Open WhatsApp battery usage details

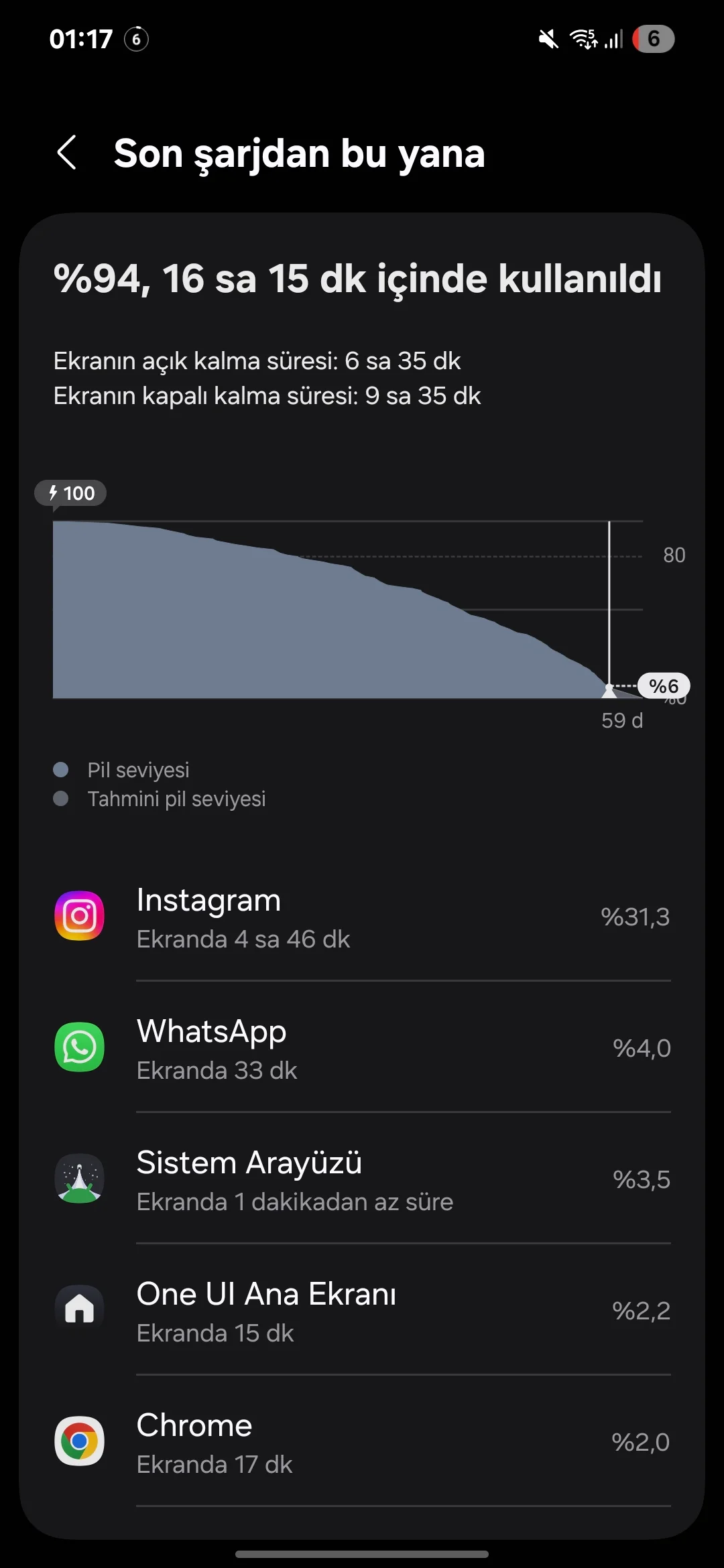pyautogui.click(x=362, y=1047)
